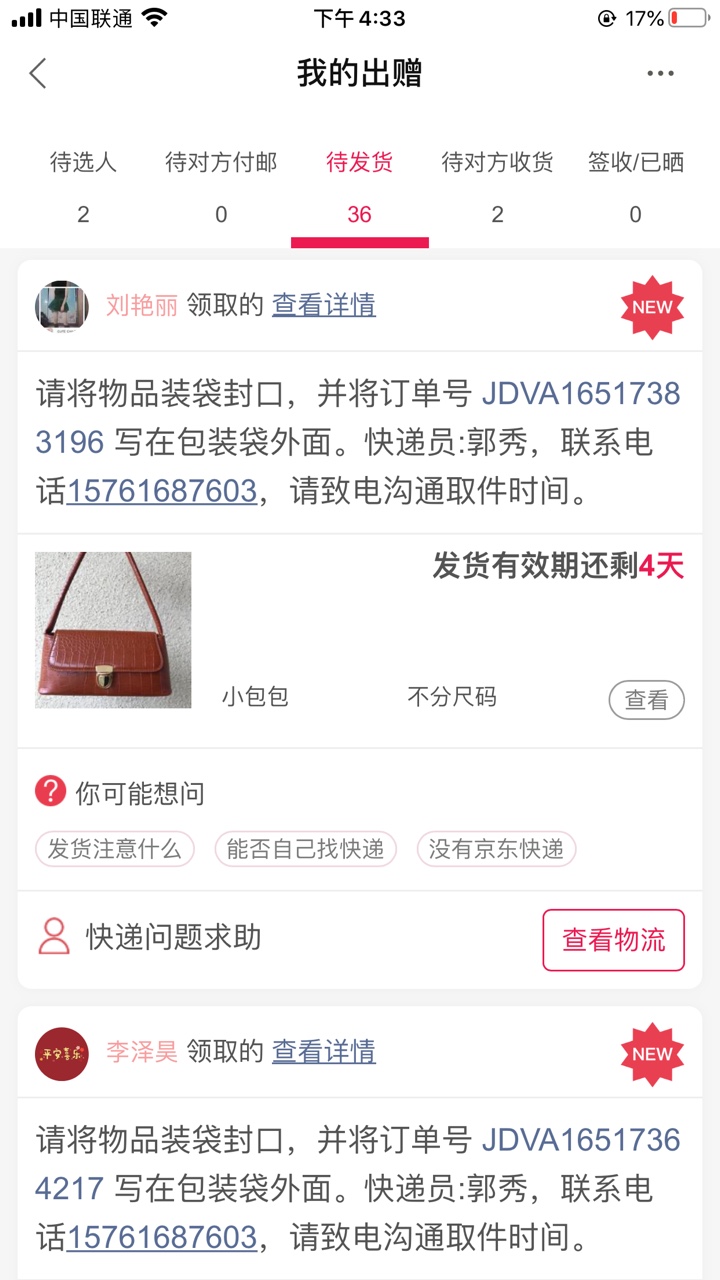
Task: Select the 没有京东快递 question chip
Action: (496, 849)
